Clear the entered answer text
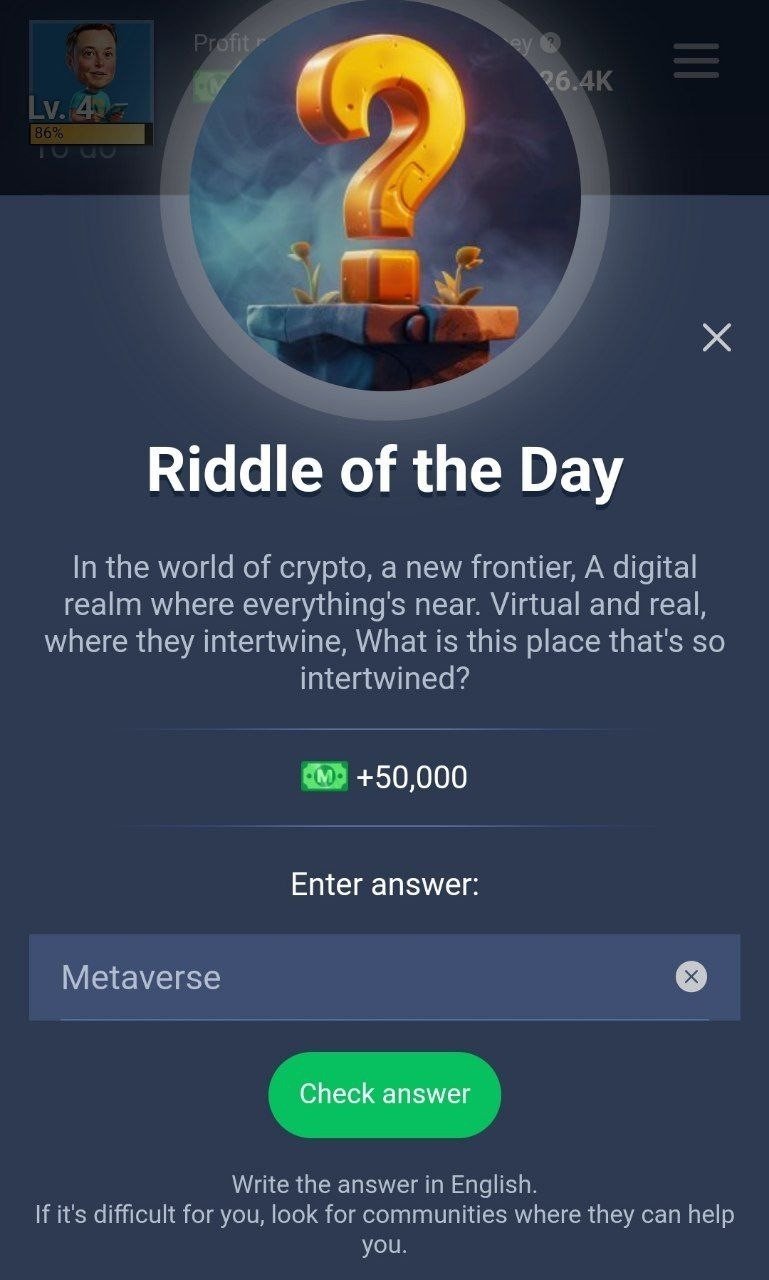769x1280 pixels. coord(691,977)
